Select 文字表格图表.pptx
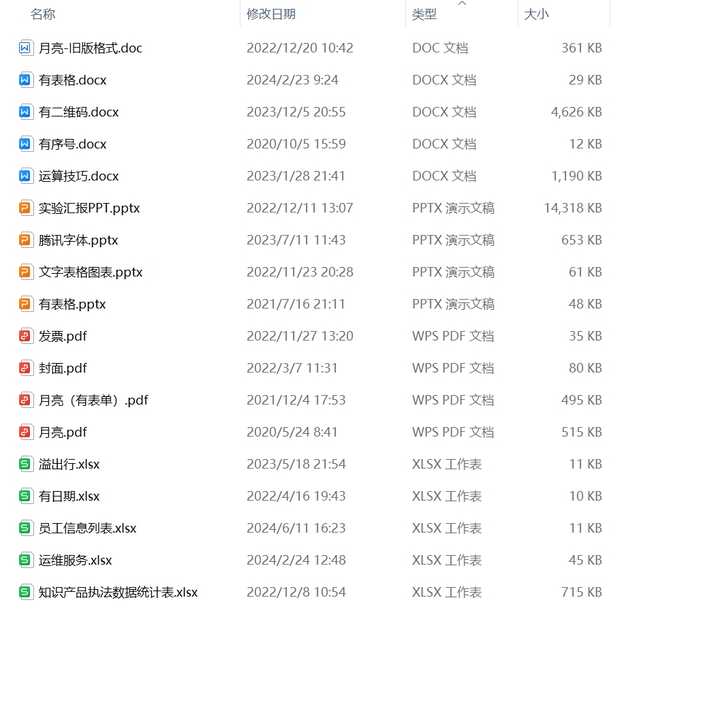This screenshot has width=720, height=709. [x=90, y=272]
